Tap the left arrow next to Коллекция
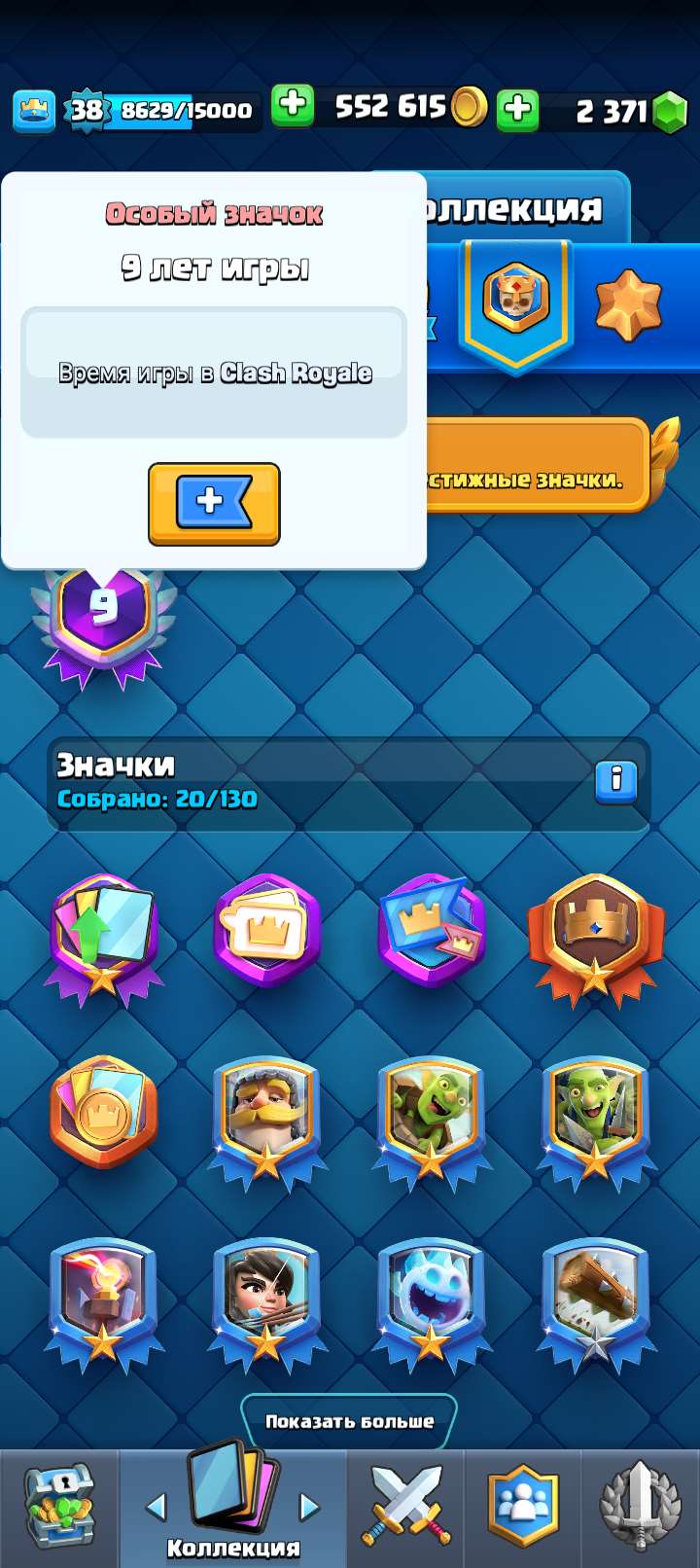 point(156,1507)
